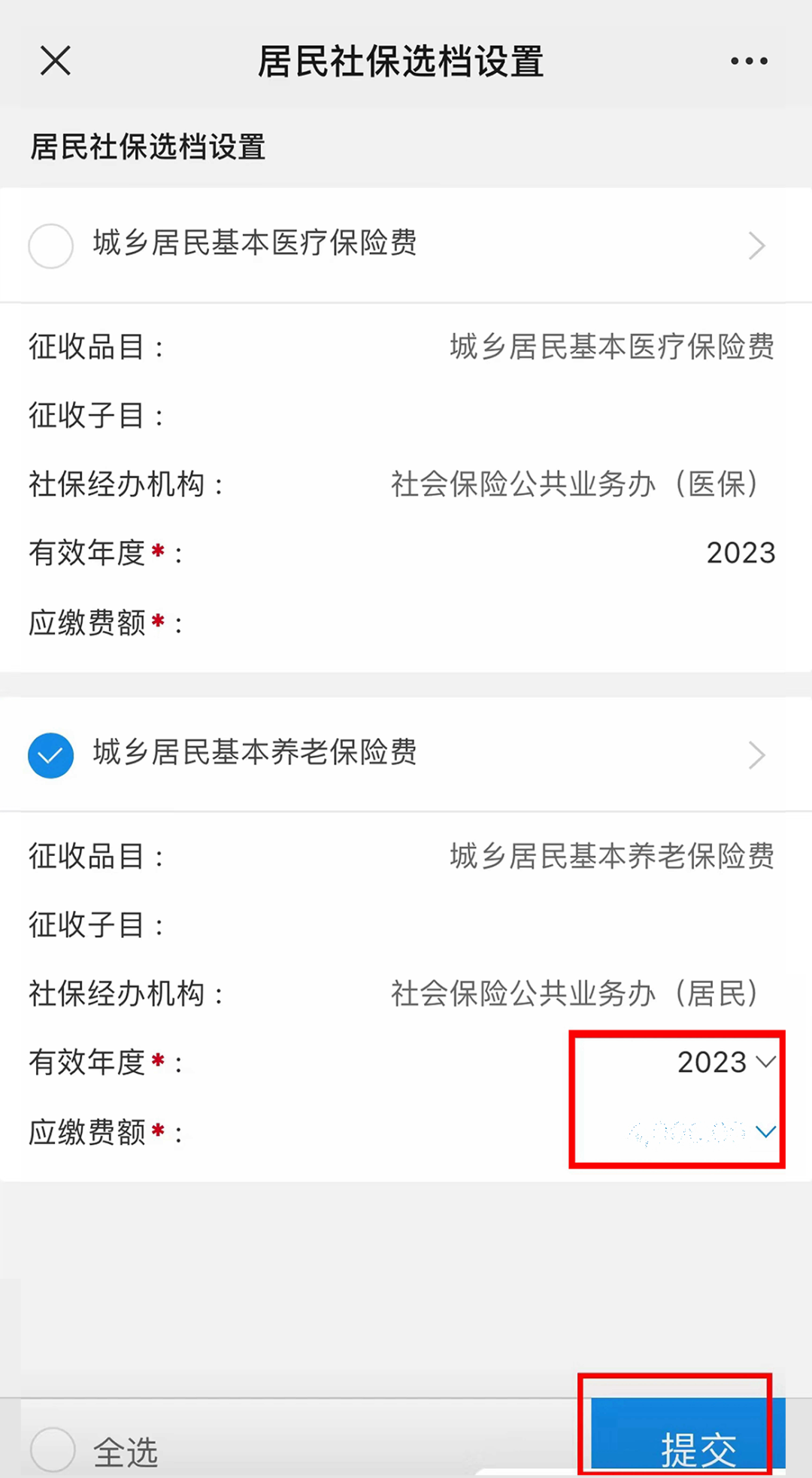
Task: Expand the 应缴费额 dropdown for 养老保险
Action: [x=702, y=1131]
